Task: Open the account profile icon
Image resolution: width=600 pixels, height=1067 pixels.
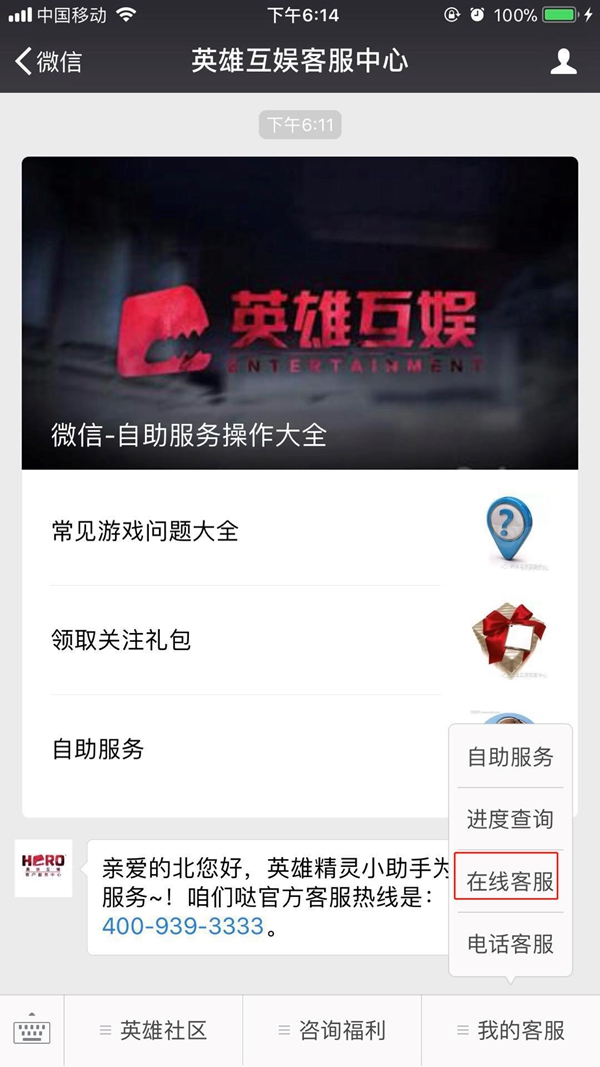Action: tap(564, 61)
